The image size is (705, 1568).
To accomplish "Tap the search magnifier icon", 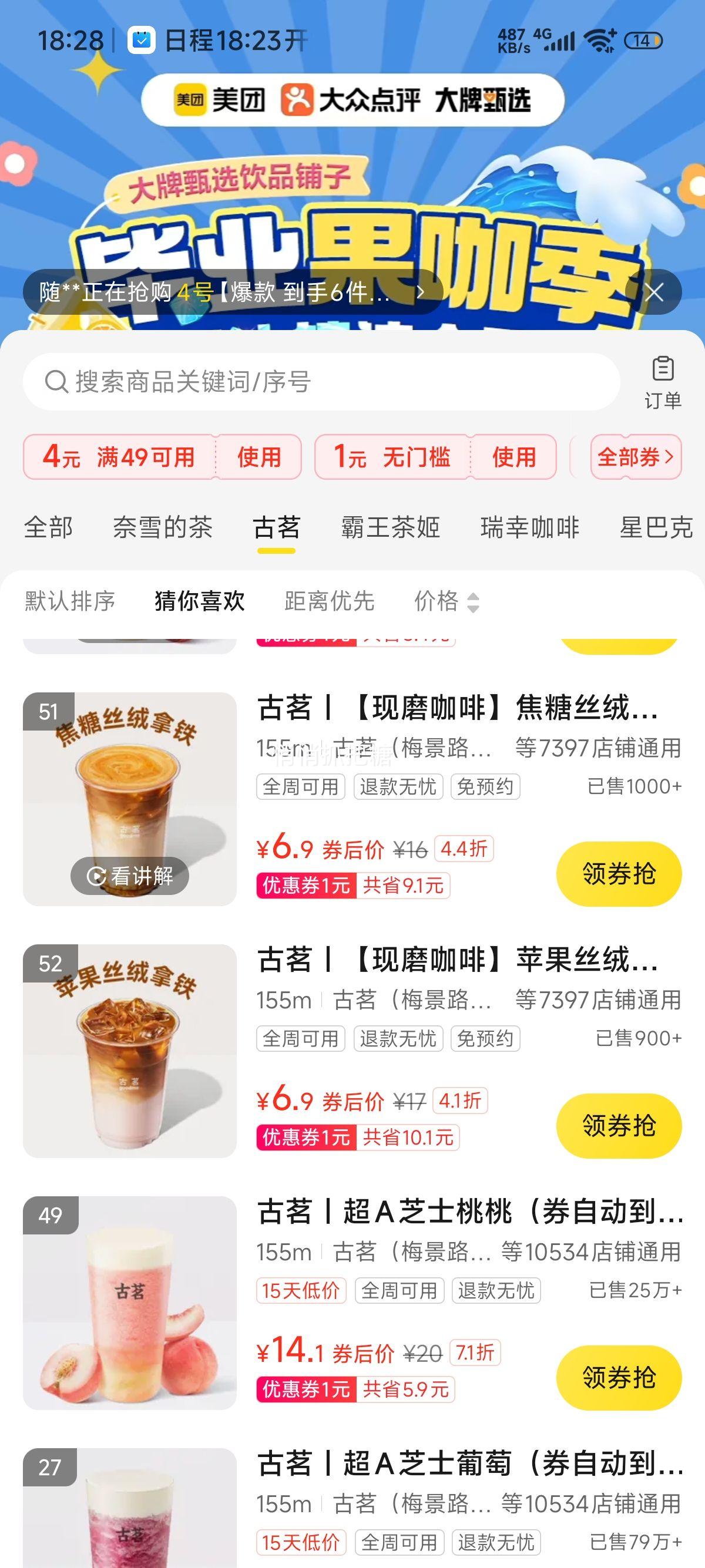I will pos(55,382).
